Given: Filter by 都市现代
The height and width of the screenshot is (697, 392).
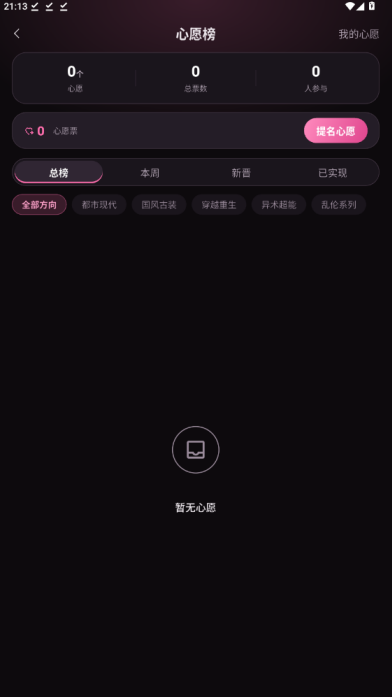Looking at the screenshot, I should (x=99, y=204).
